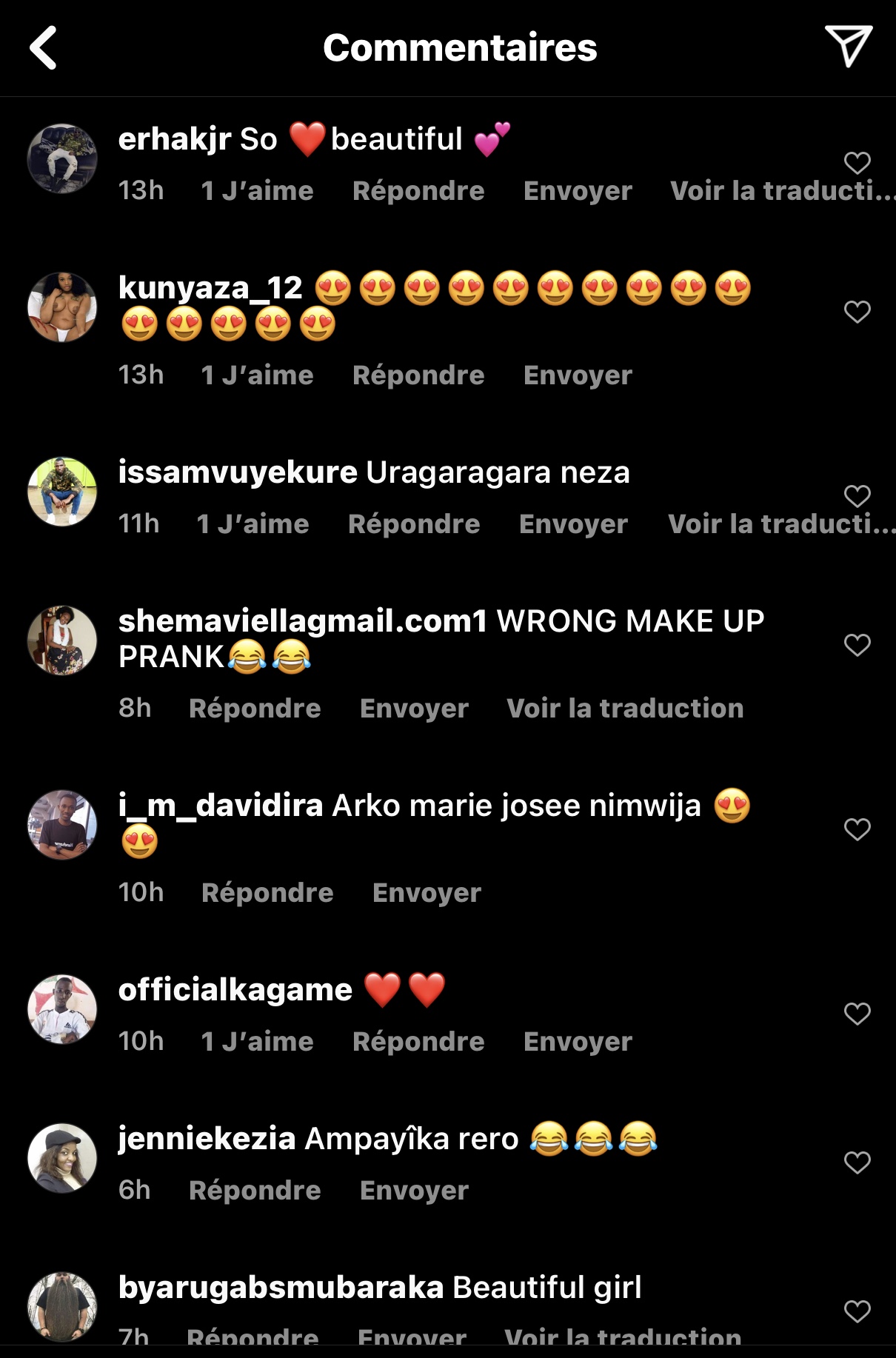Like officialkagame's hearts comment

coord(857,1014)
